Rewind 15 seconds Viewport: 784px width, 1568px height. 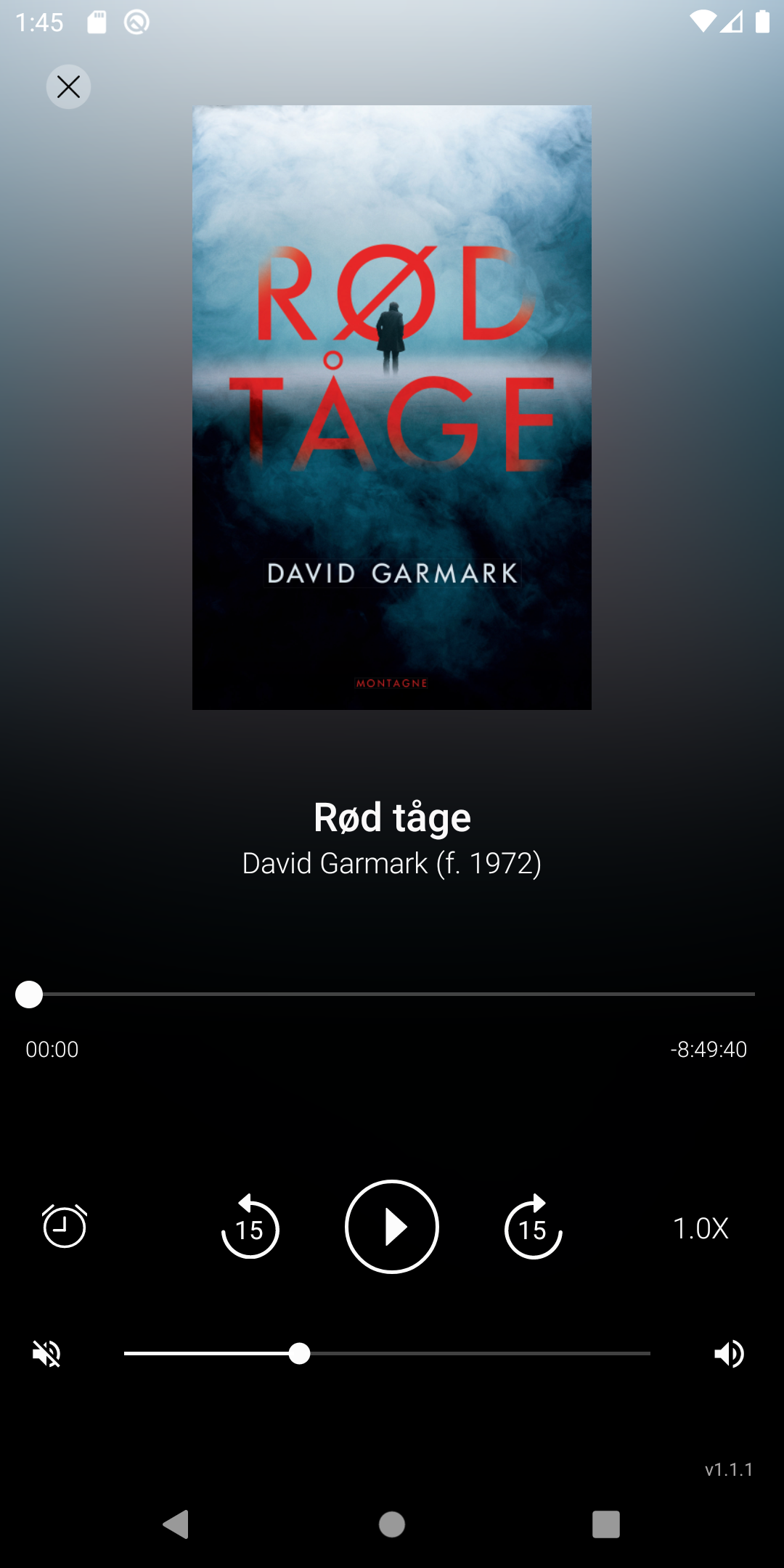click(x=250, y=1227)
